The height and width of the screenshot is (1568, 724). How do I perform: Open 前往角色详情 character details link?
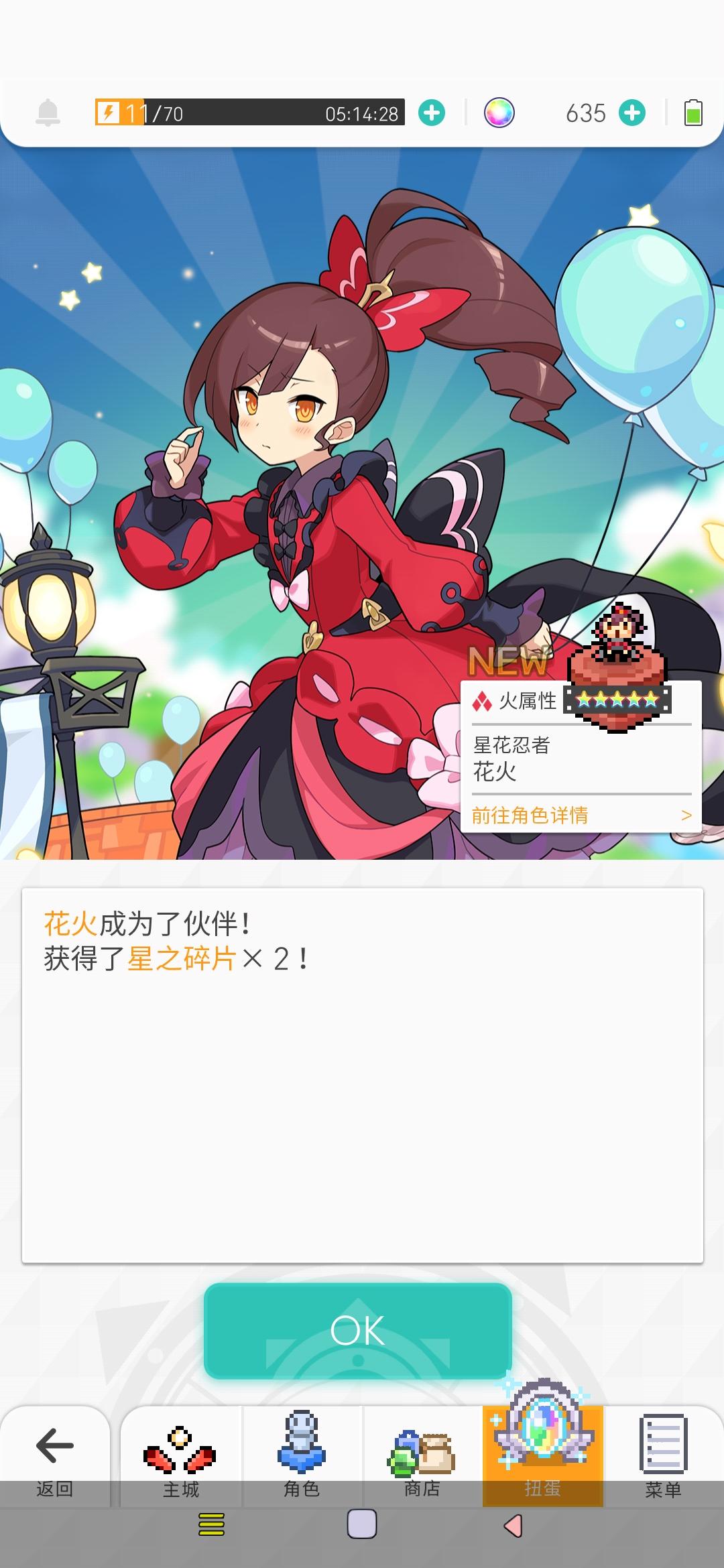click(530, 816)
